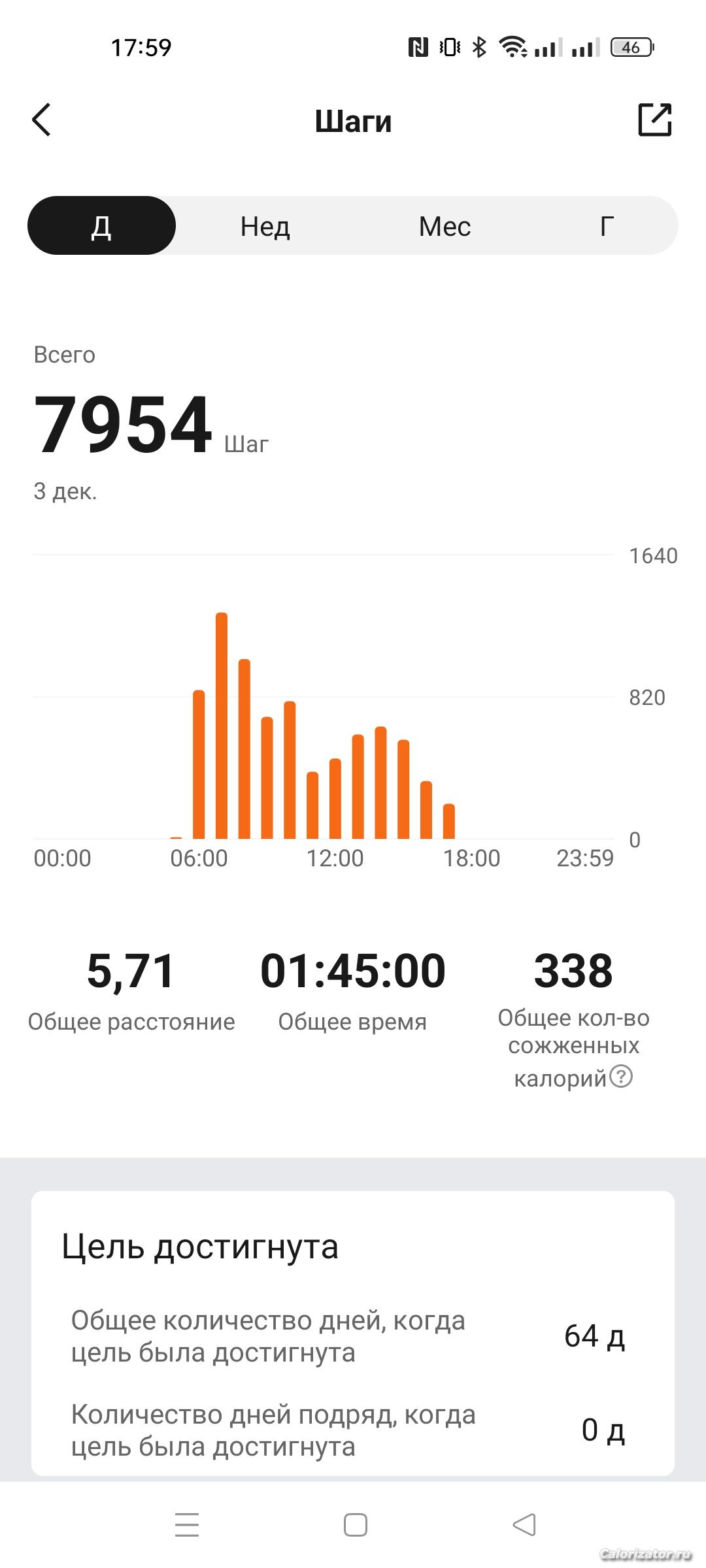Select the Д day tab
The image size is (706, 1568).
click(101, 226)
